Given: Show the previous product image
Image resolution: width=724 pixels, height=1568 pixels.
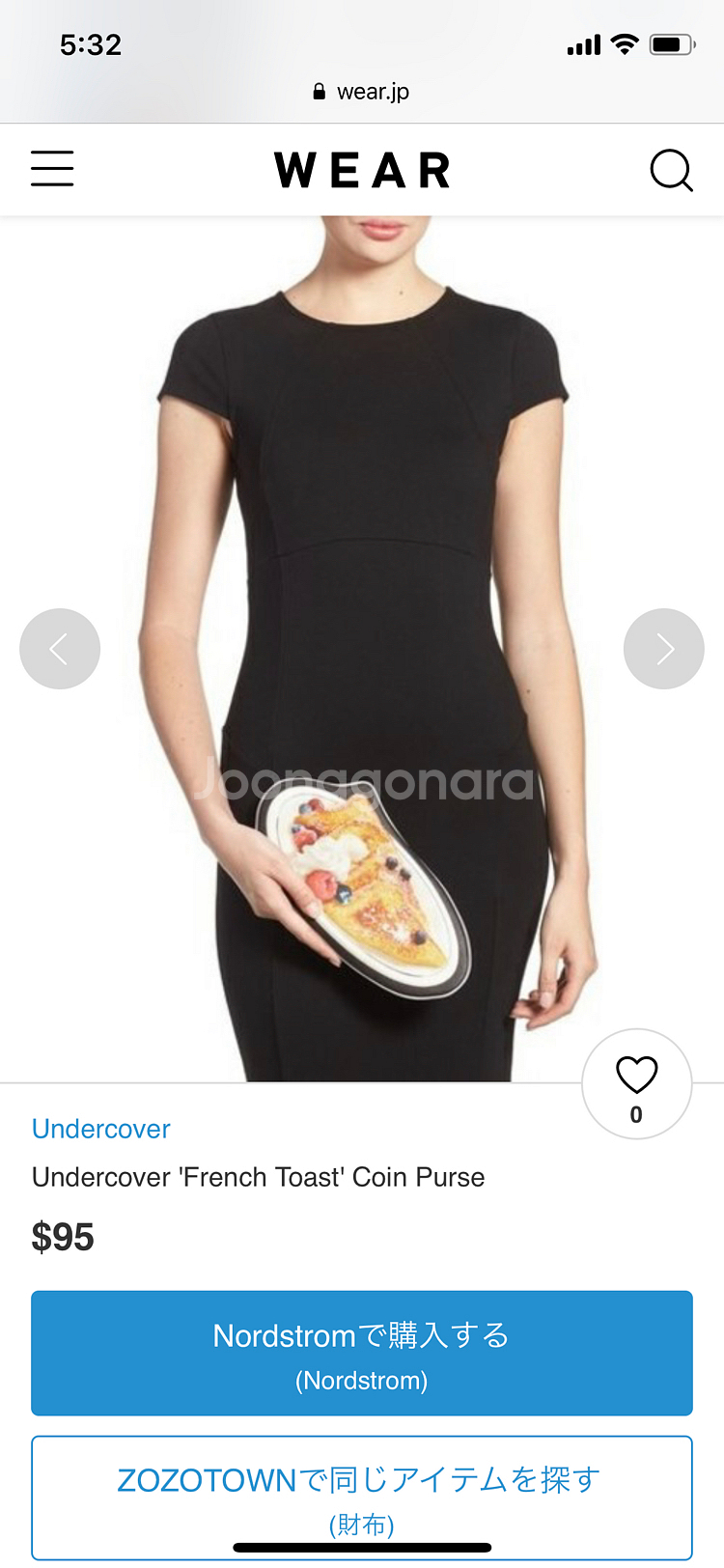Looking at the screenshot, I should click(x=60, y=649).
